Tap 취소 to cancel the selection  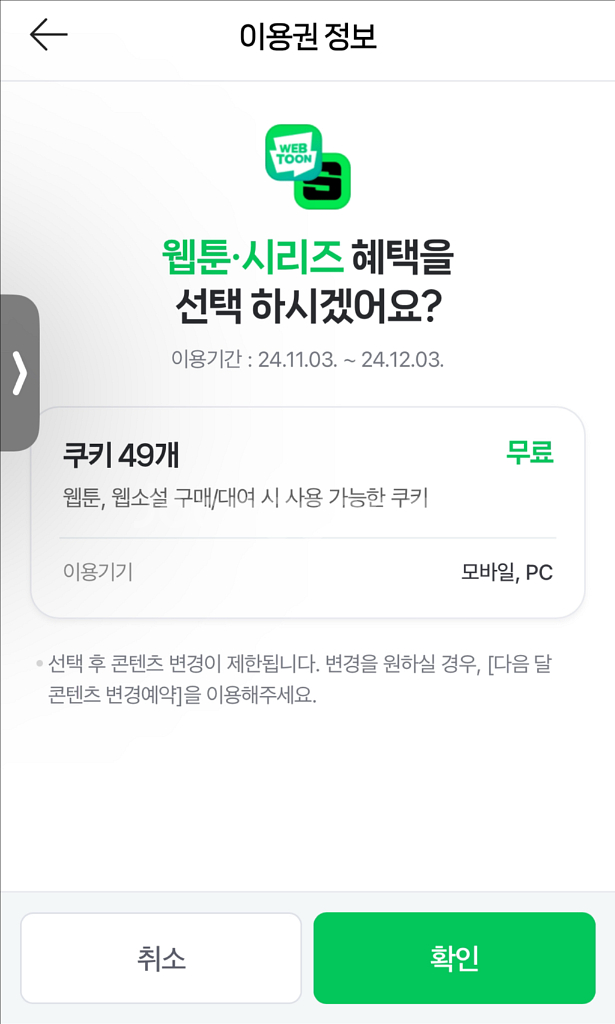click(161, 957)
